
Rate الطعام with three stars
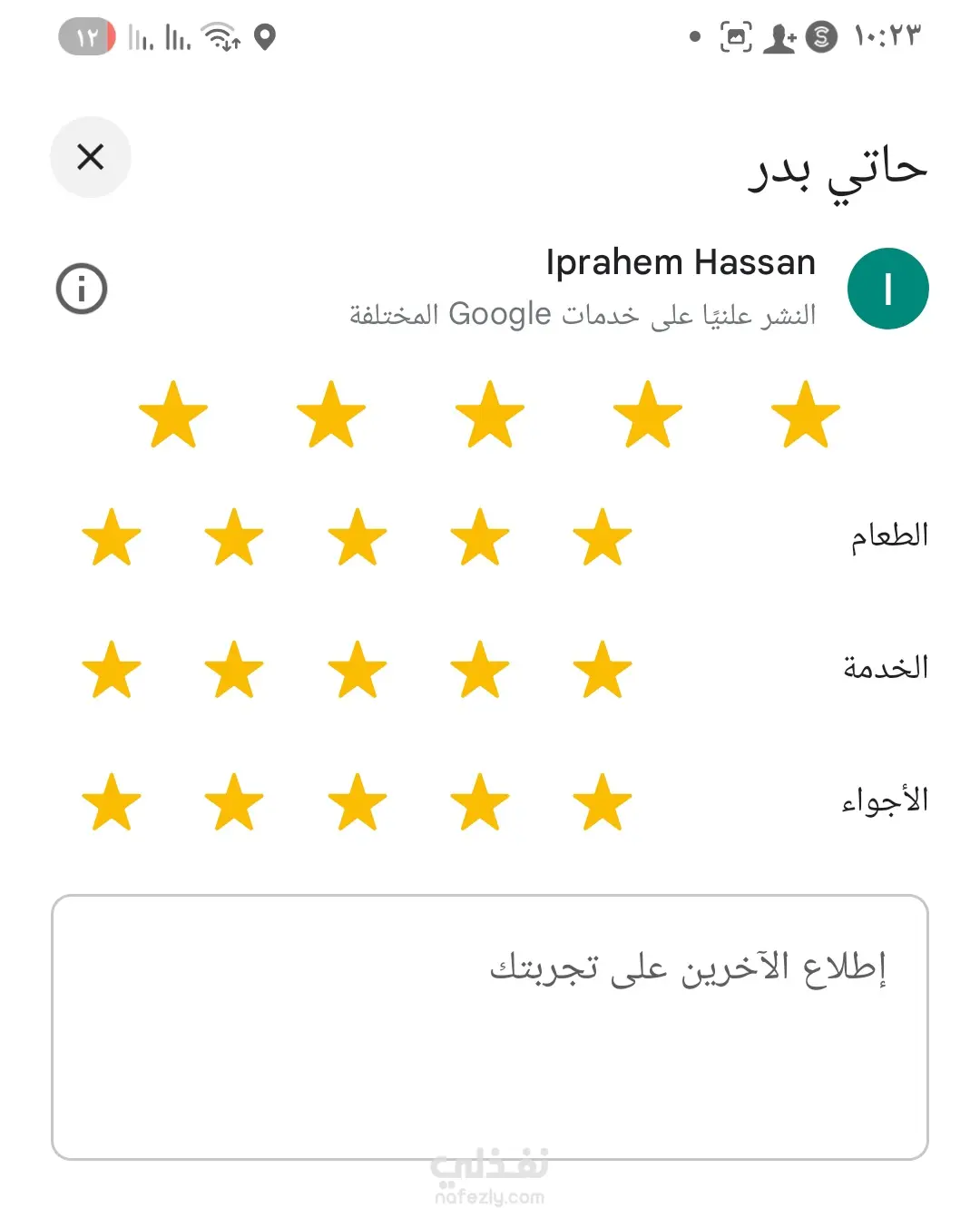[358, 536]
